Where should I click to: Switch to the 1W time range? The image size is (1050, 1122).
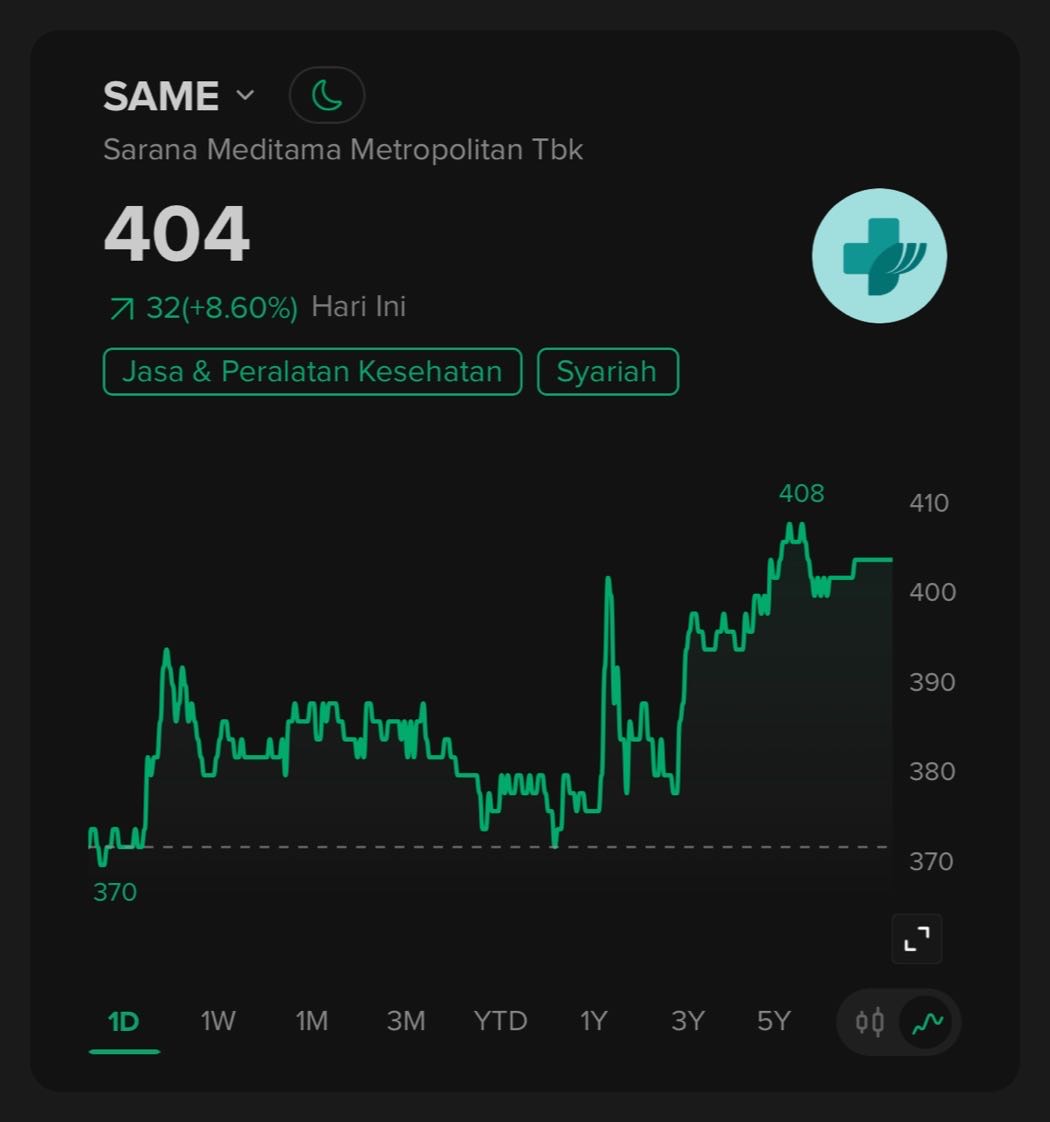[218, 1021]
